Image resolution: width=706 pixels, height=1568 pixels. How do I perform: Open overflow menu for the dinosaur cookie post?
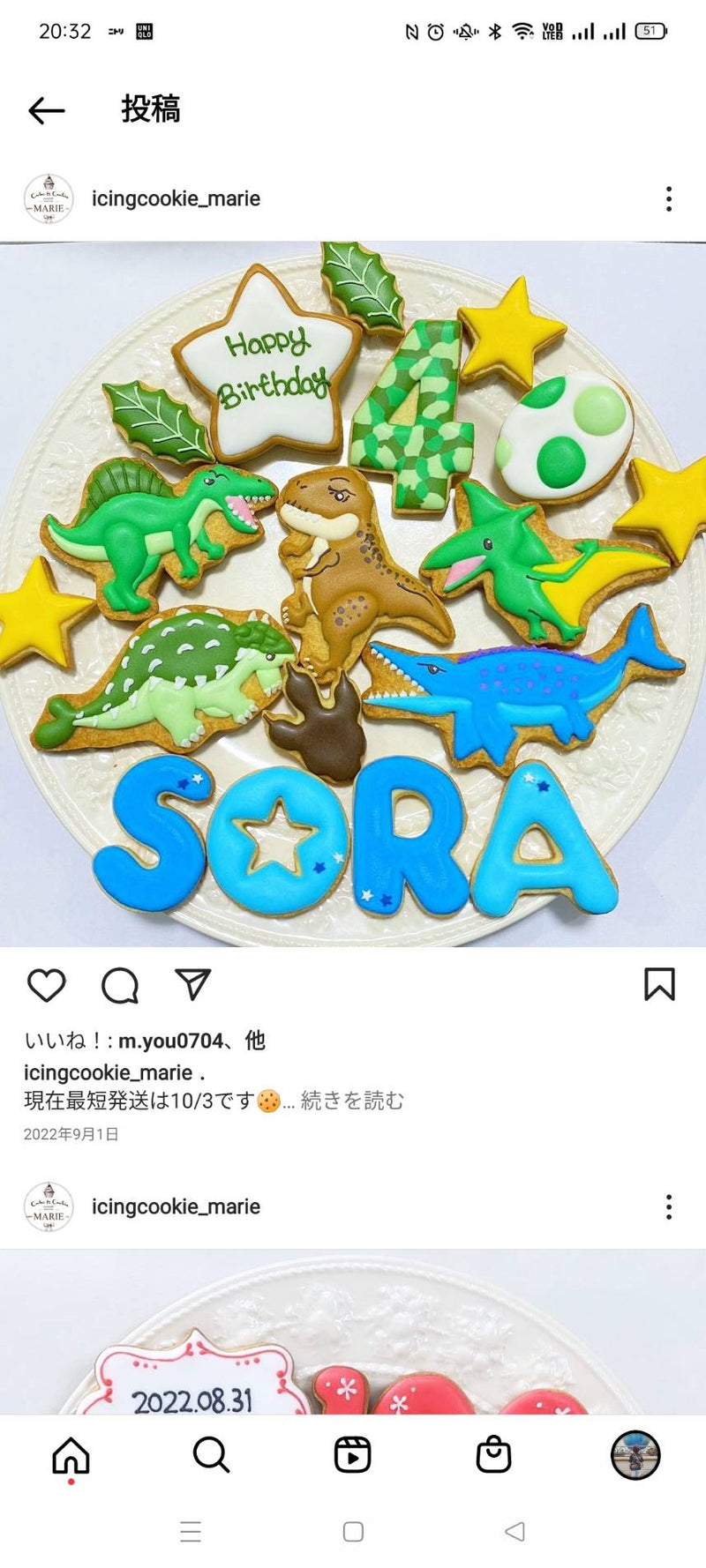click(x=669, y=198)
